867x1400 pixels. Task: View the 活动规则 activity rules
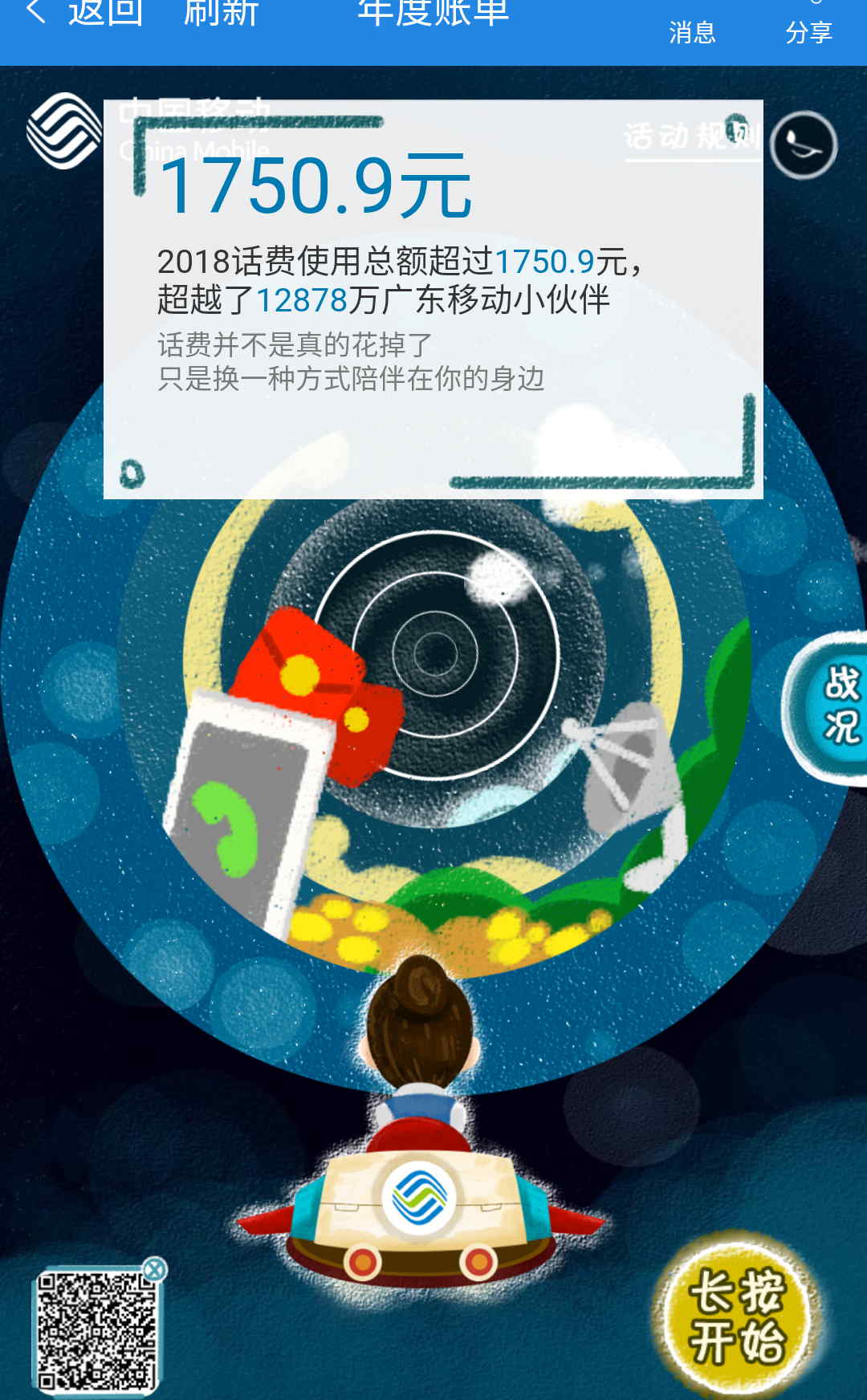coord(692,136)
